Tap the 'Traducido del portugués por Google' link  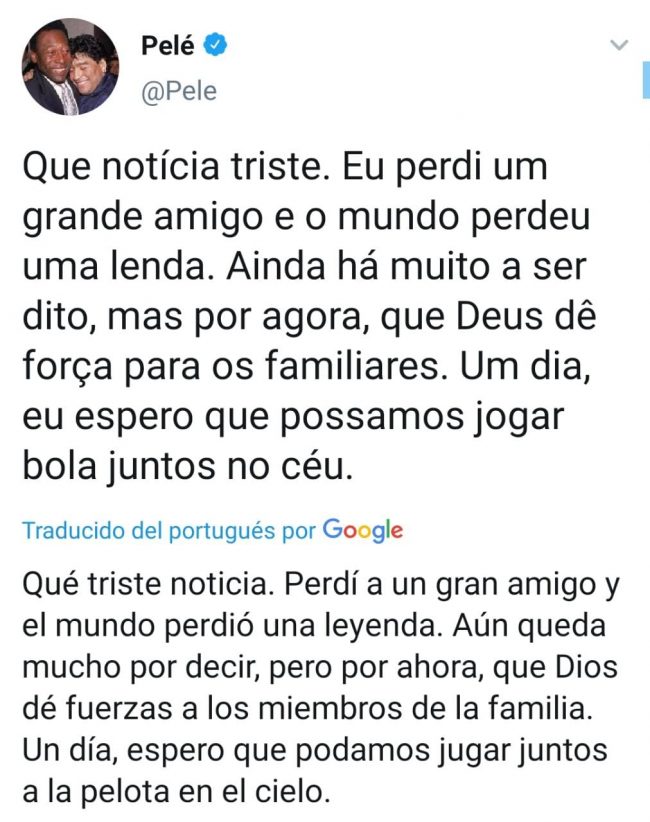point(212,531)
